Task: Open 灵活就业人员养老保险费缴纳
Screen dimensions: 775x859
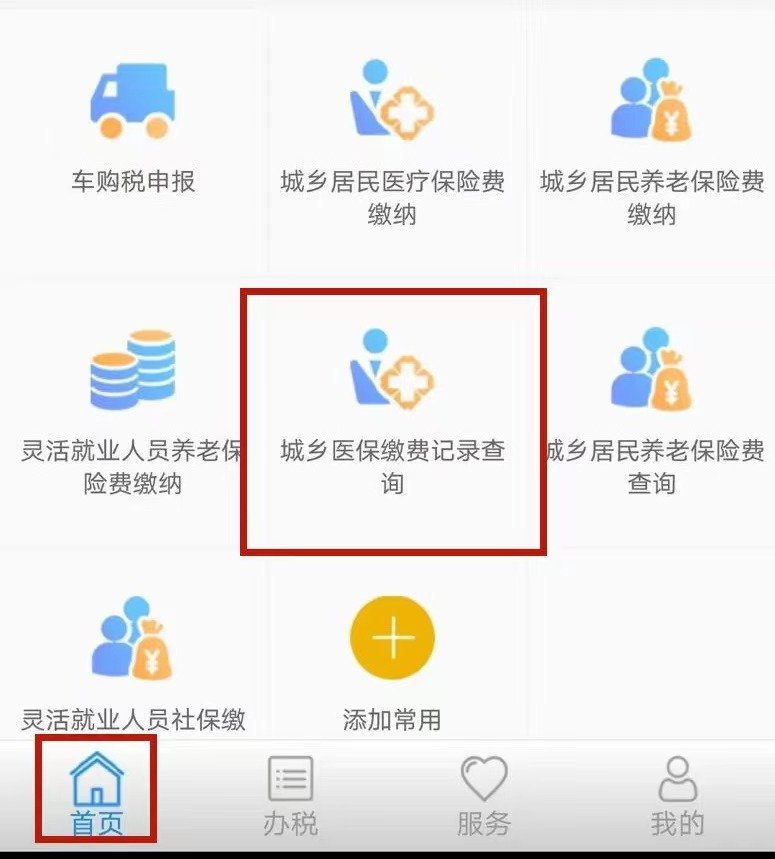Action: pos(132,410)
